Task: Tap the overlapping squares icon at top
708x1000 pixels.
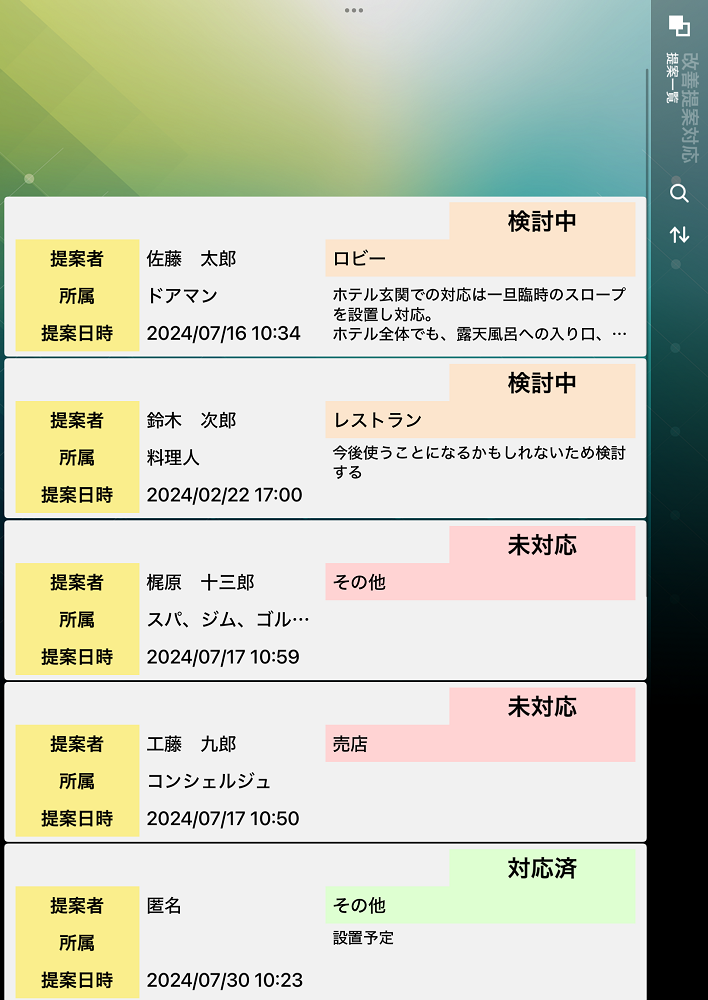Action: coord(679,26)
